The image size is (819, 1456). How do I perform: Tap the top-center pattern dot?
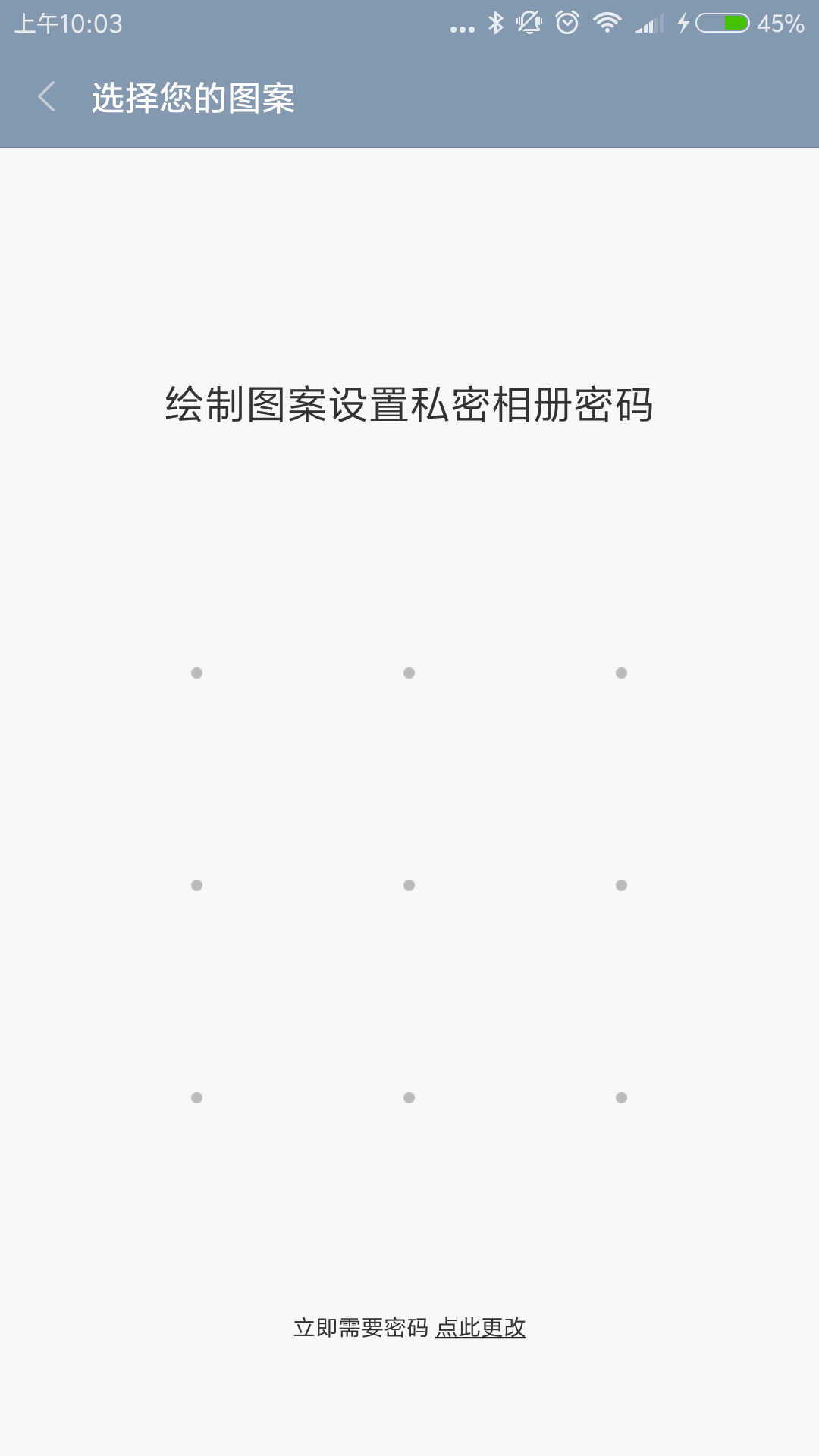[409, 673]
